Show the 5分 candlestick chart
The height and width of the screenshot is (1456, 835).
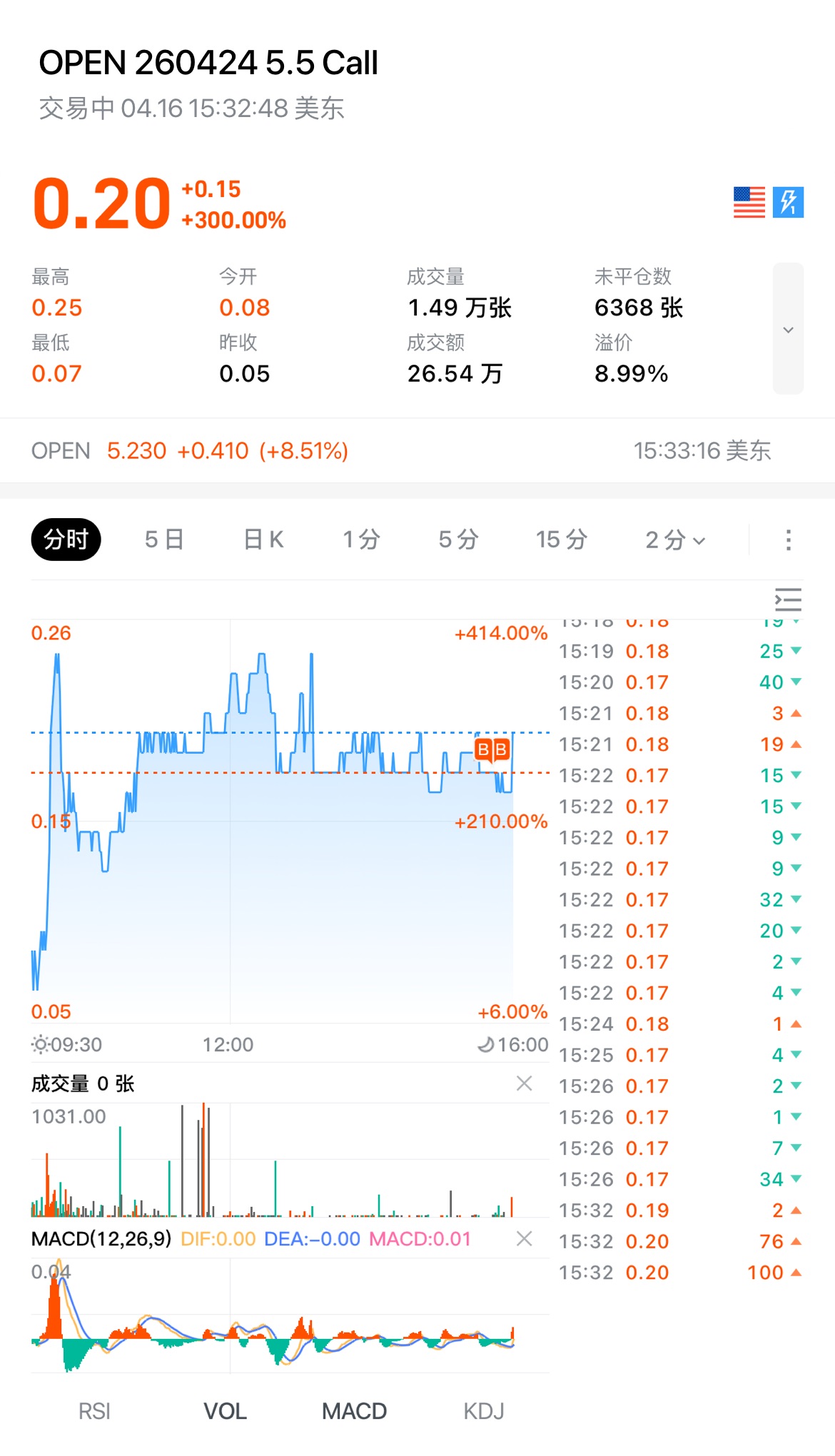(x=458, y=540)
